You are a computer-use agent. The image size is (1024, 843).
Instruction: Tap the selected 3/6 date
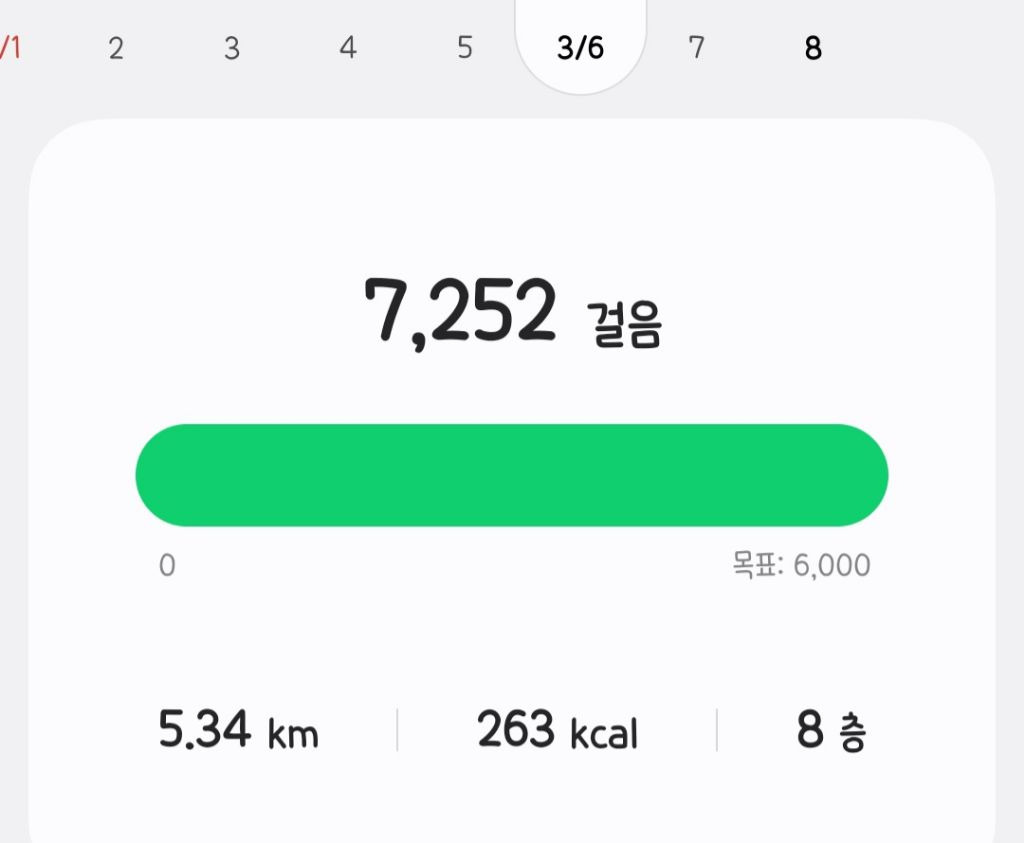tap(581, 47)
